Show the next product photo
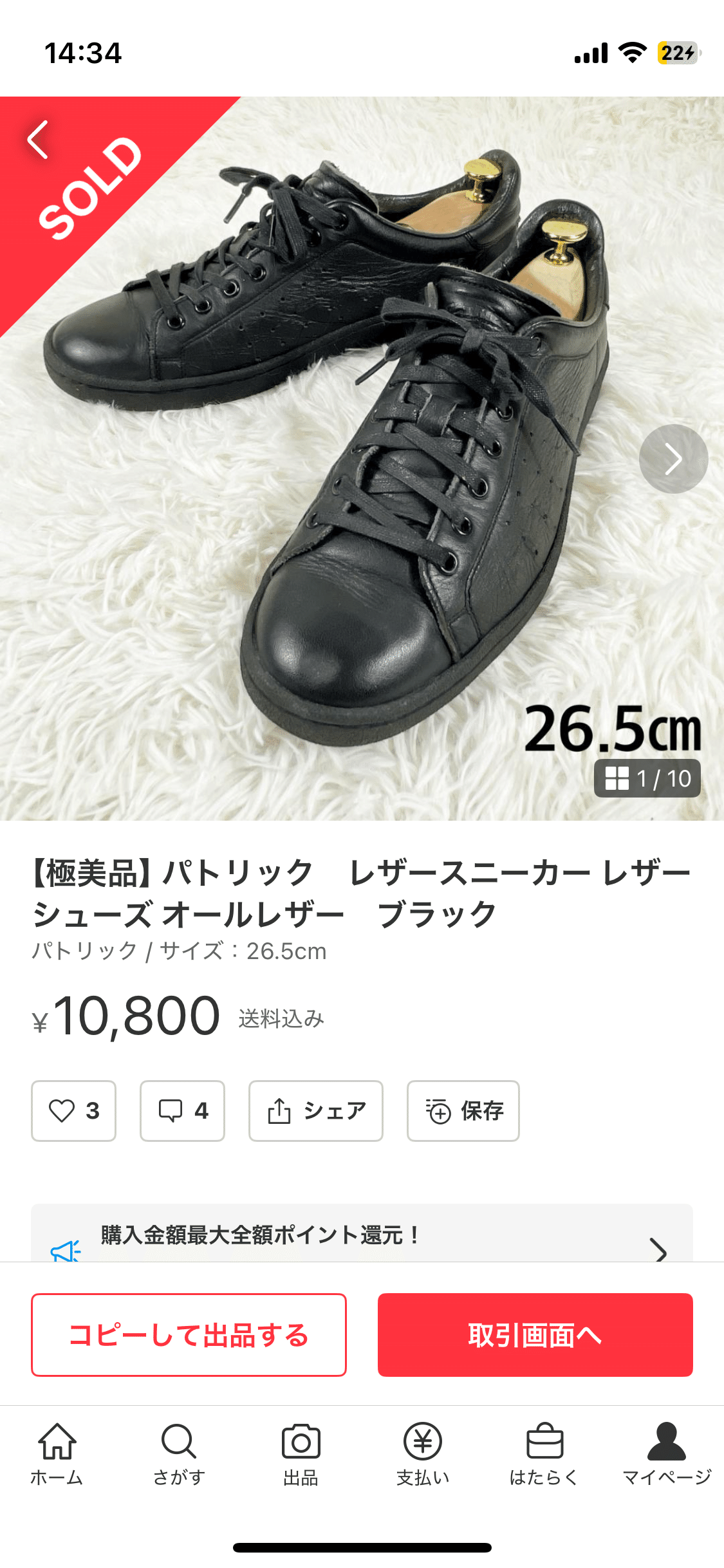 [673, 459]
